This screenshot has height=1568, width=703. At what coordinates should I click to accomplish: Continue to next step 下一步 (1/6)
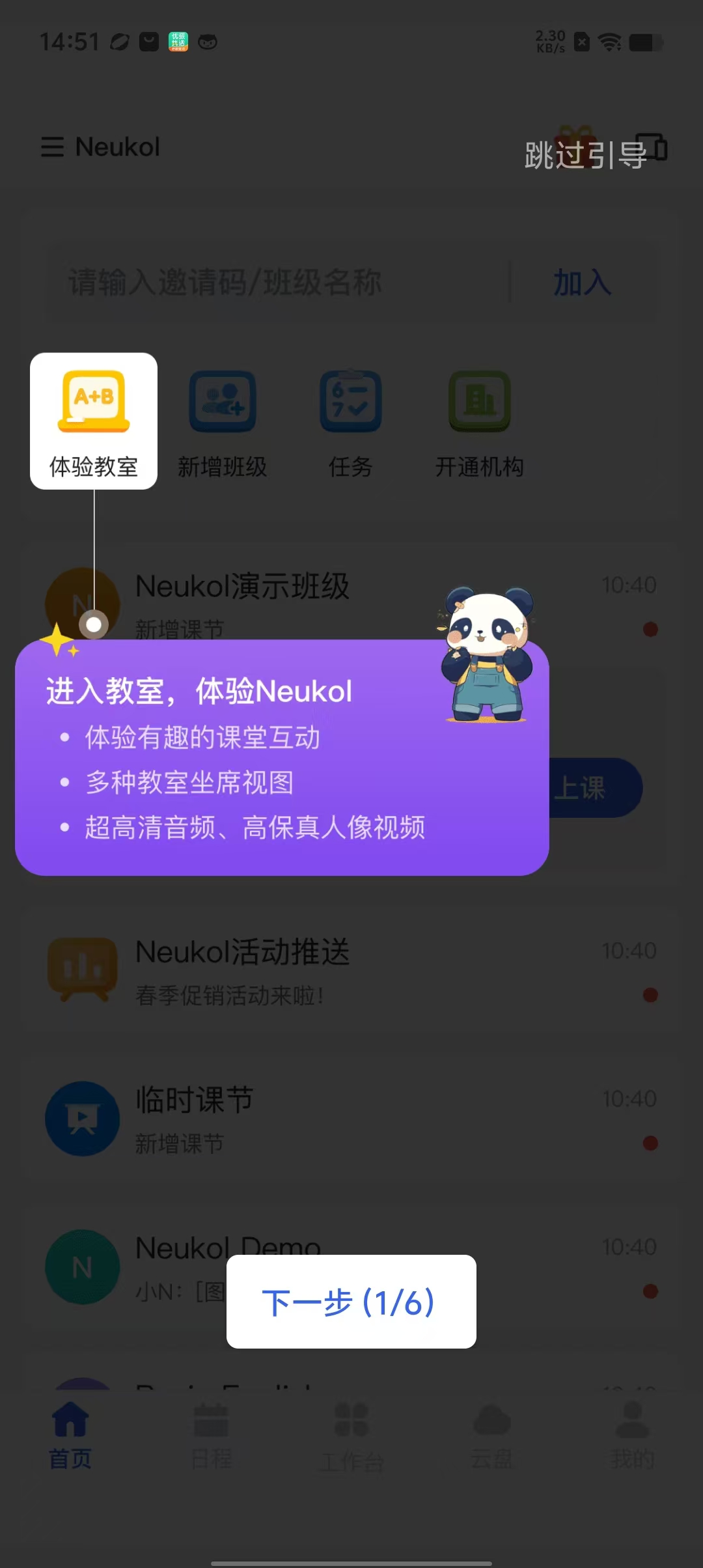click(x=351, y=1302)
